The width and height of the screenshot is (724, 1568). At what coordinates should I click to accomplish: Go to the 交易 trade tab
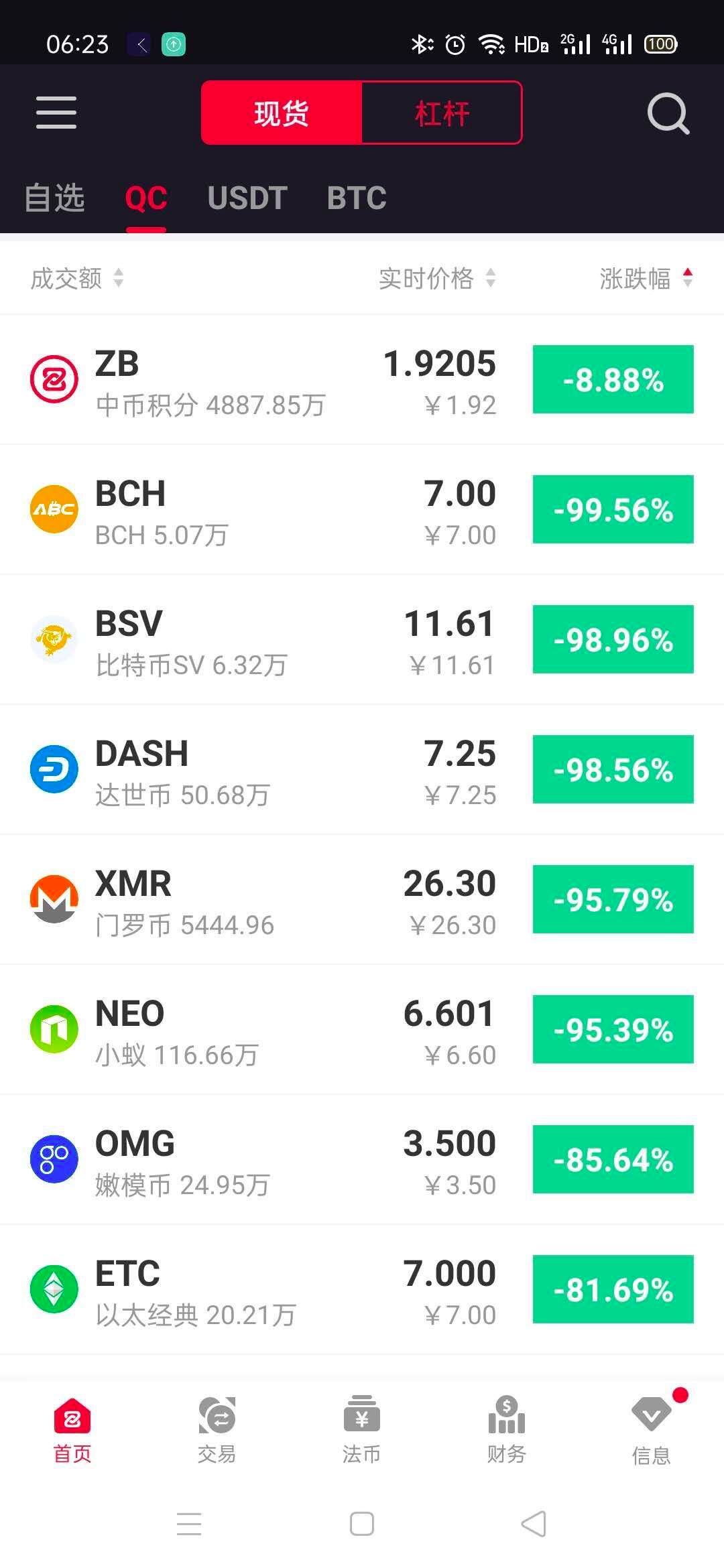coord(217,1430)
